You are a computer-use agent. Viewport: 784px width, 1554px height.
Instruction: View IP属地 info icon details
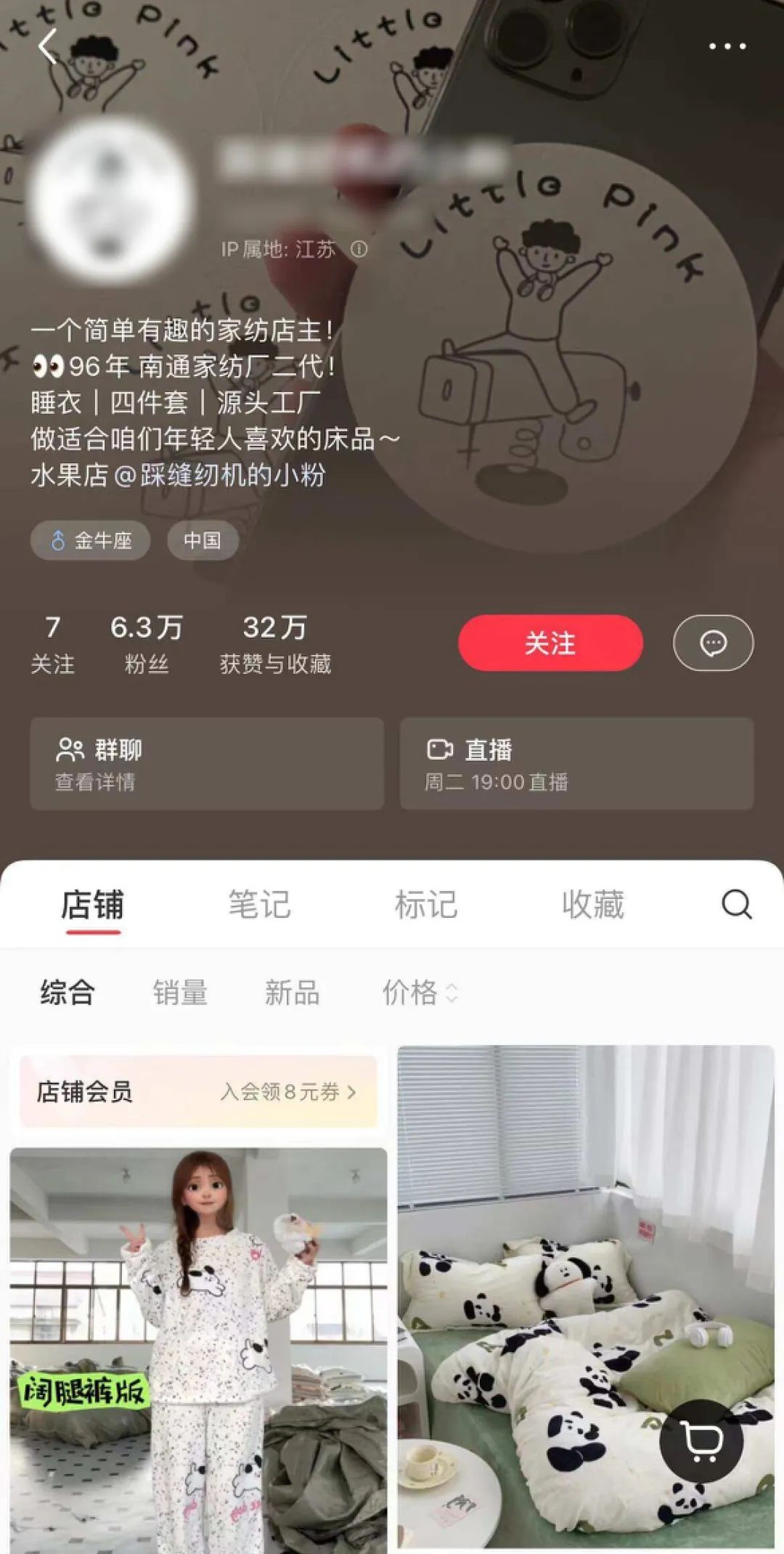pos(359,250)
